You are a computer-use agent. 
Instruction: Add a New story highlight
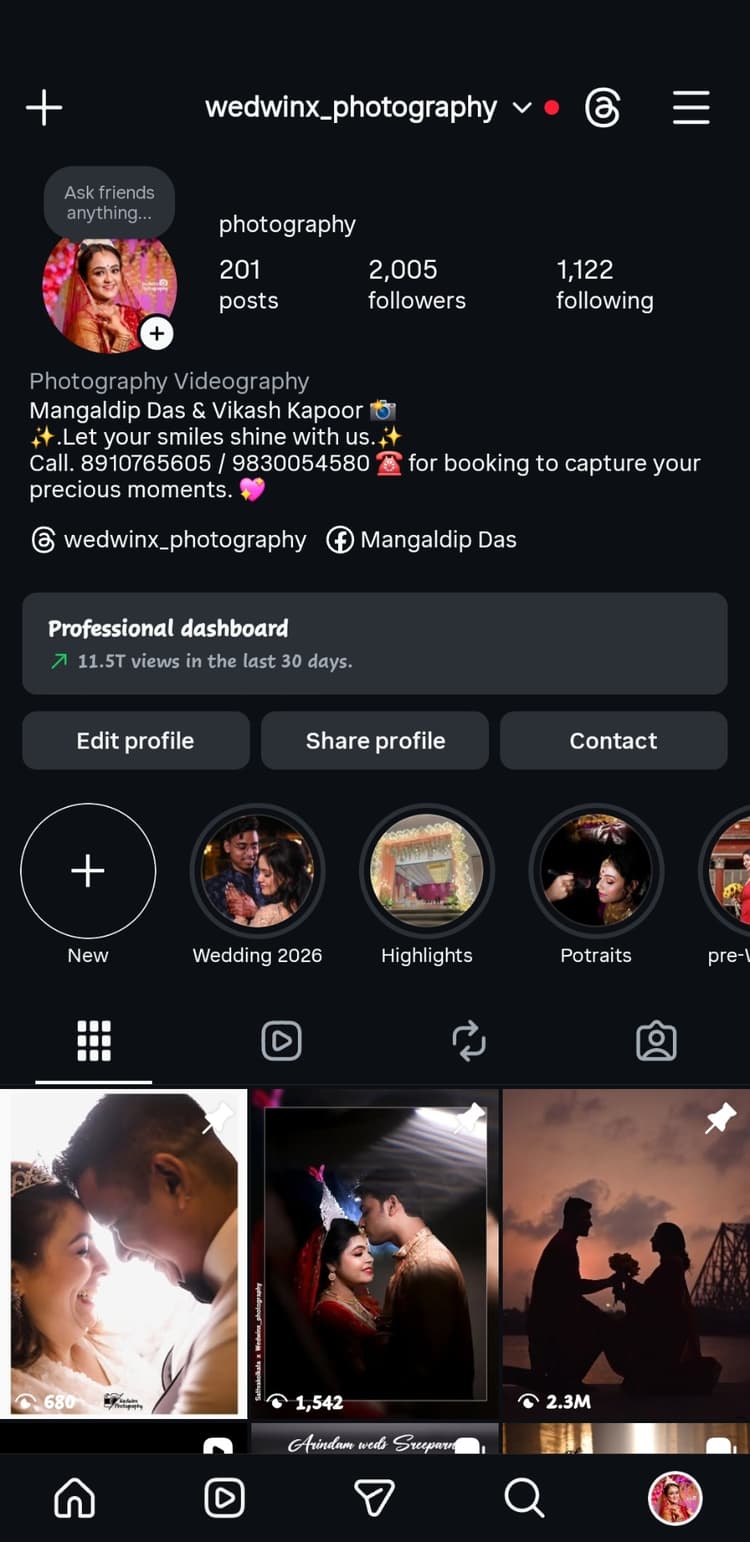tap(88, 871)
